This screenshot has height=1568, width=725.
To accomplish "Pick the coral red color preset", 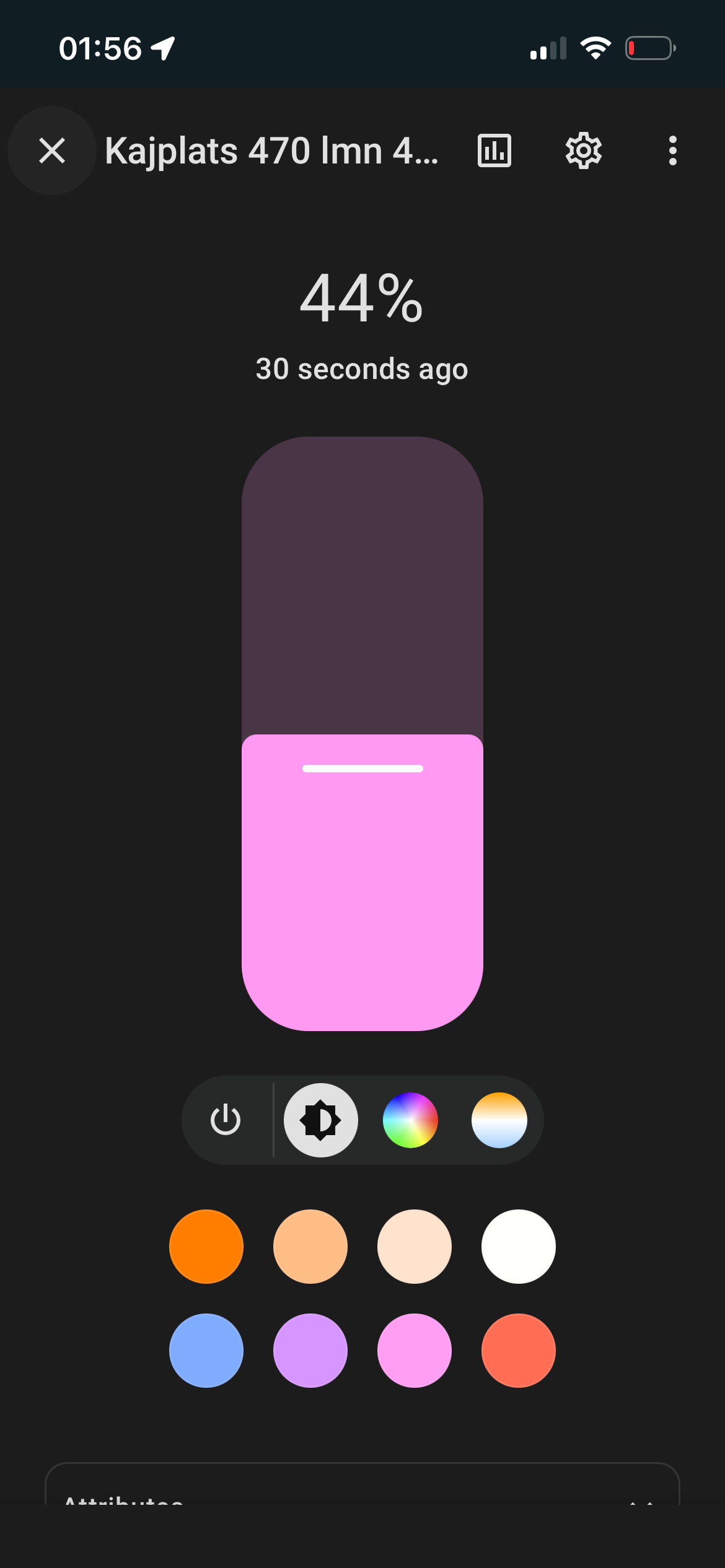I will [x=519, y=1350].
